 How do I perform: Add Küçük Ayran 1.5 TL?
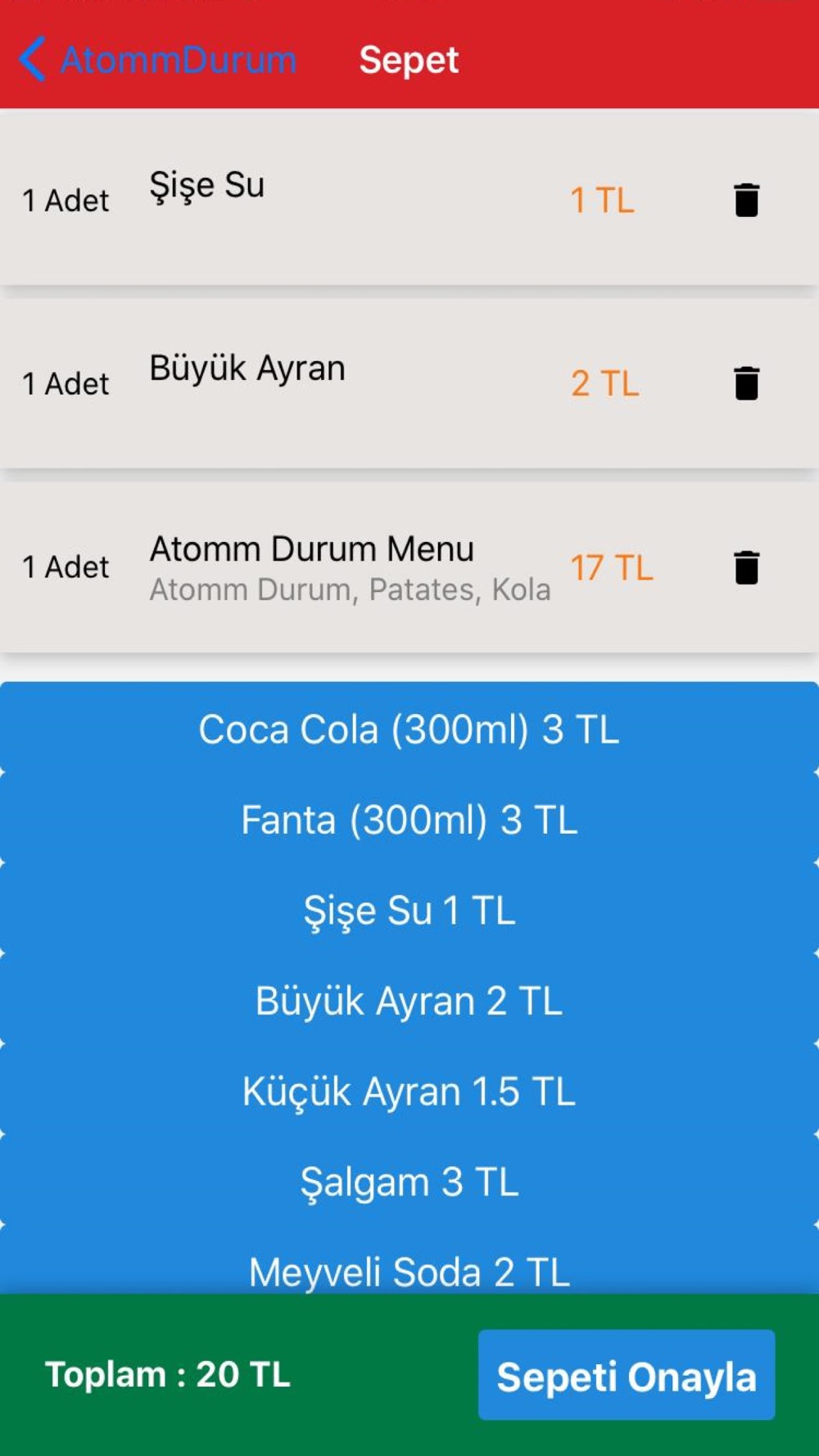[409, 1092]
